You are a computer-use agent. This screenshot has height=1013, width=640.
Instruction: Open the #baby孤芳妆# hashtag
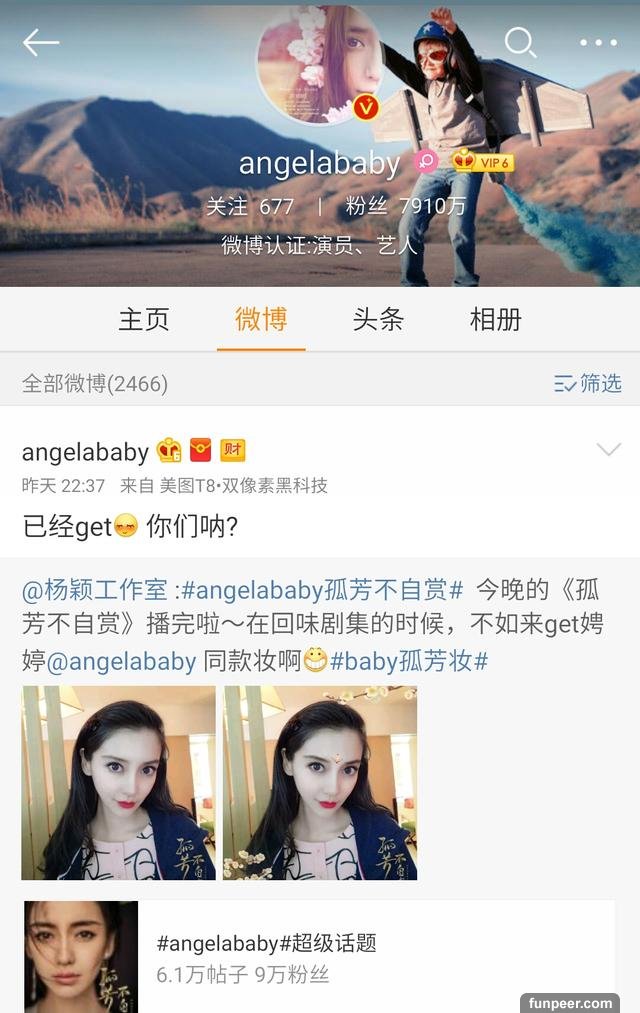[x=409, y=661]
